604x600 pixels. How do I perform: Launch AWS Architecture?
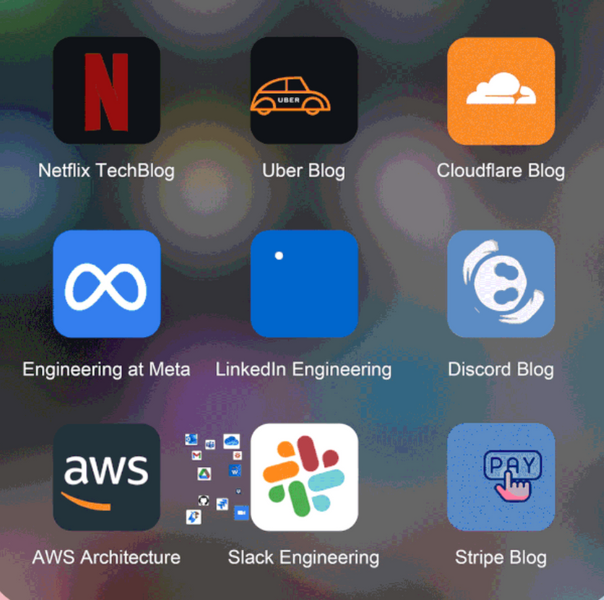tap(106, 477)
